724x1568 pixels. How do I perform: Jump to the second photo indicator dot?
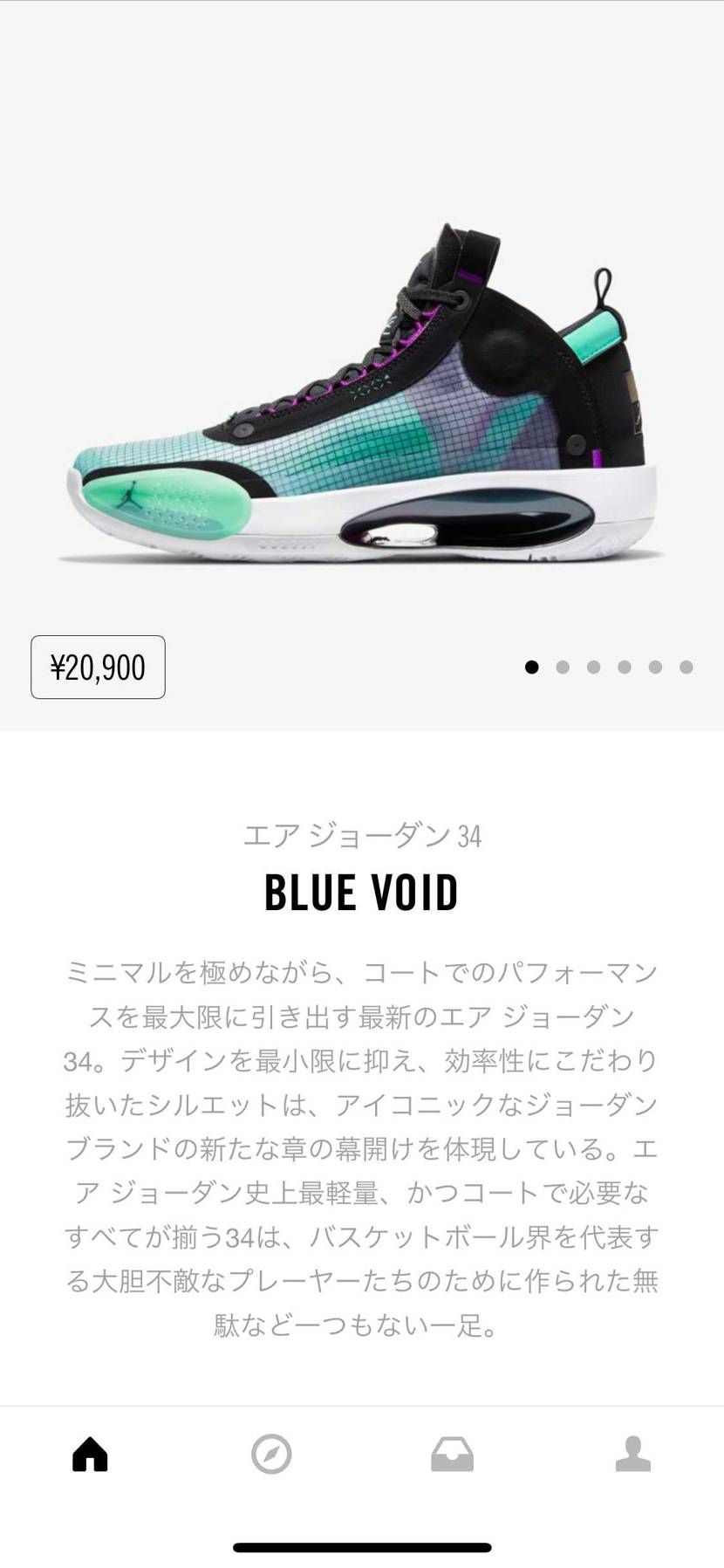pos(563,668)
